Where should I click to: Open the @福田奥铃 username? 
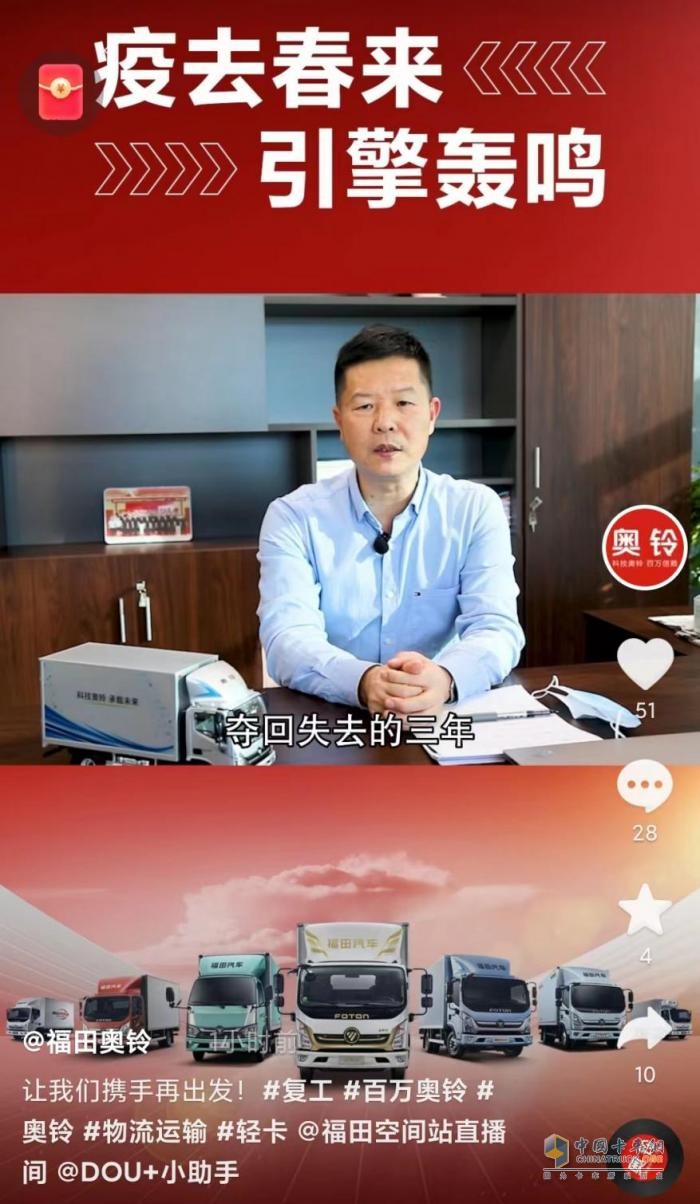(87, 1041)
